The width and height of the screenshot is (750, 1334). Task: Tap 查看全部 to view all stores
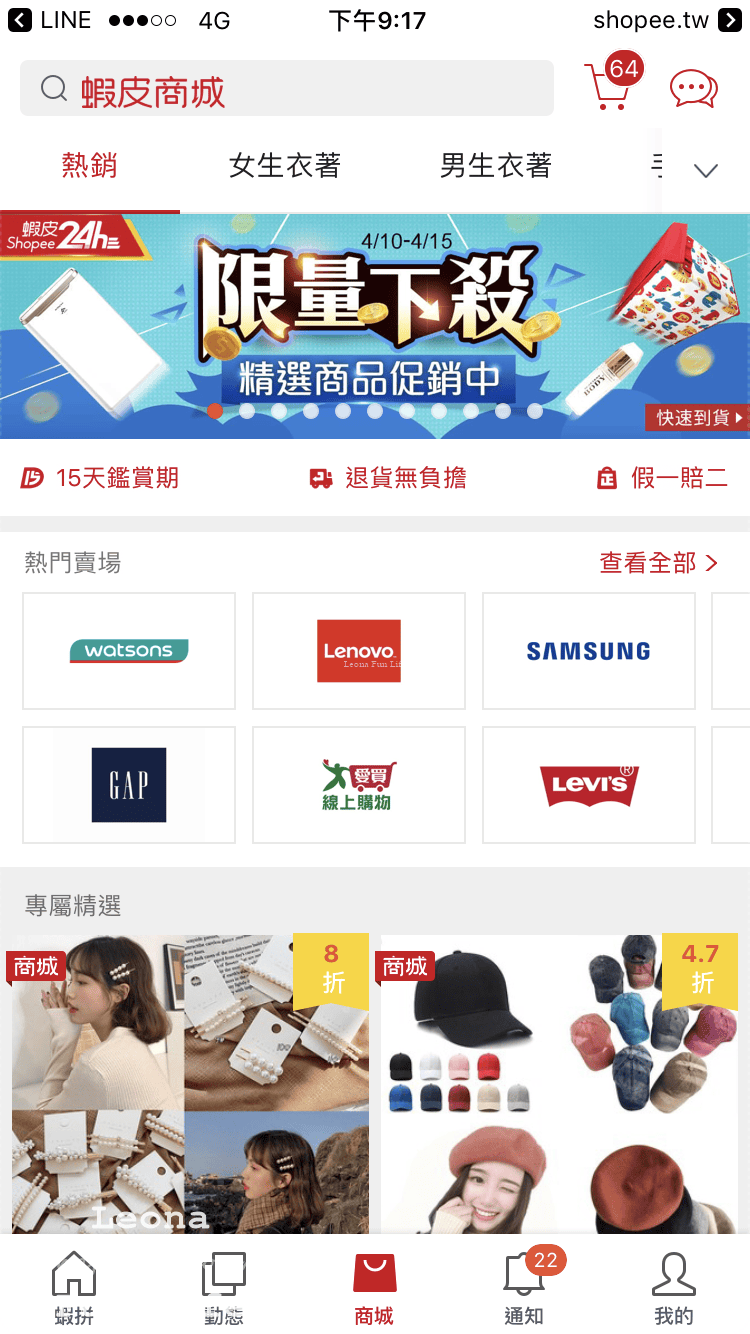tap(658, 563)
